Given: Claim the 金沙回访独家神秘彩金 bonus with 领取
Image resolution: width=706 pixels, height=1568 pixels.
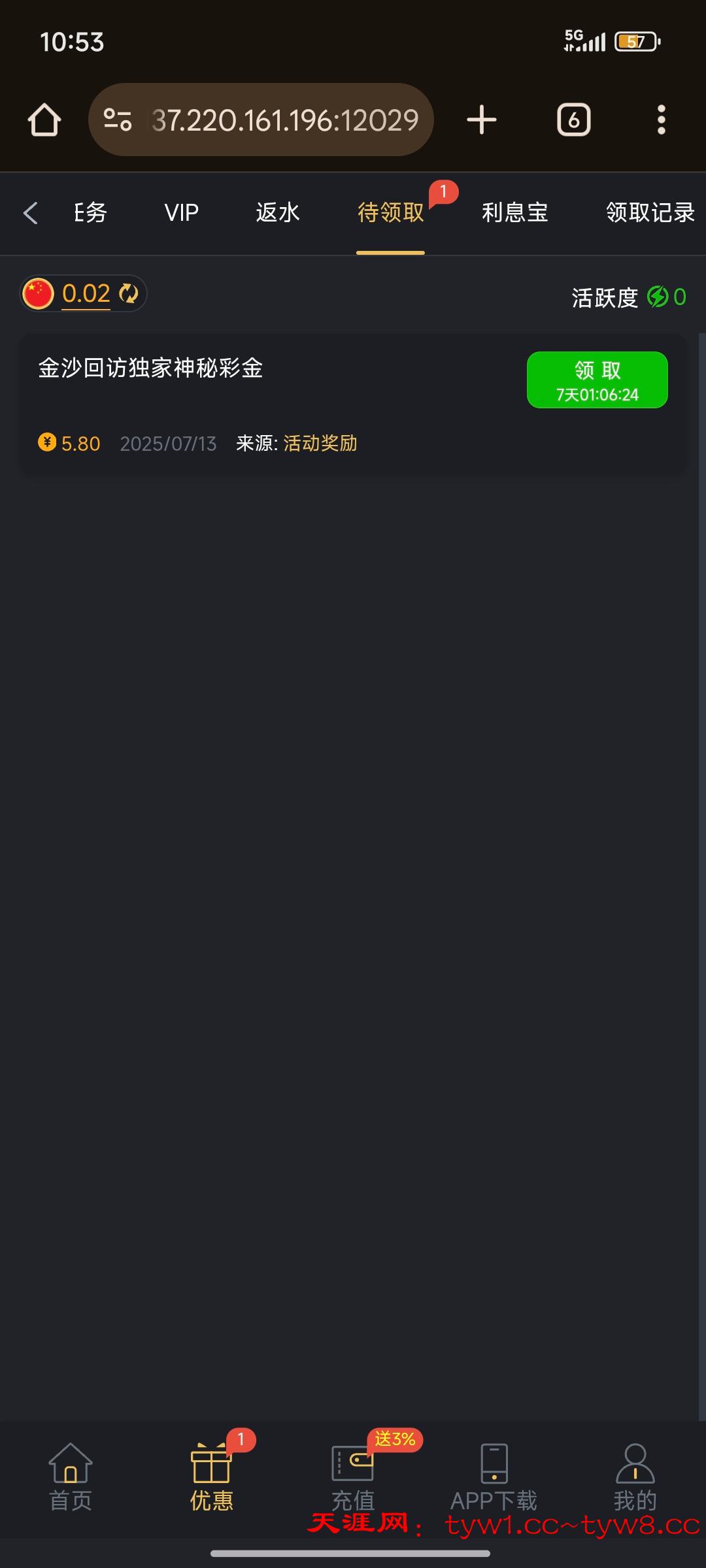Looking at the screenshot, I should pos(597,380).
